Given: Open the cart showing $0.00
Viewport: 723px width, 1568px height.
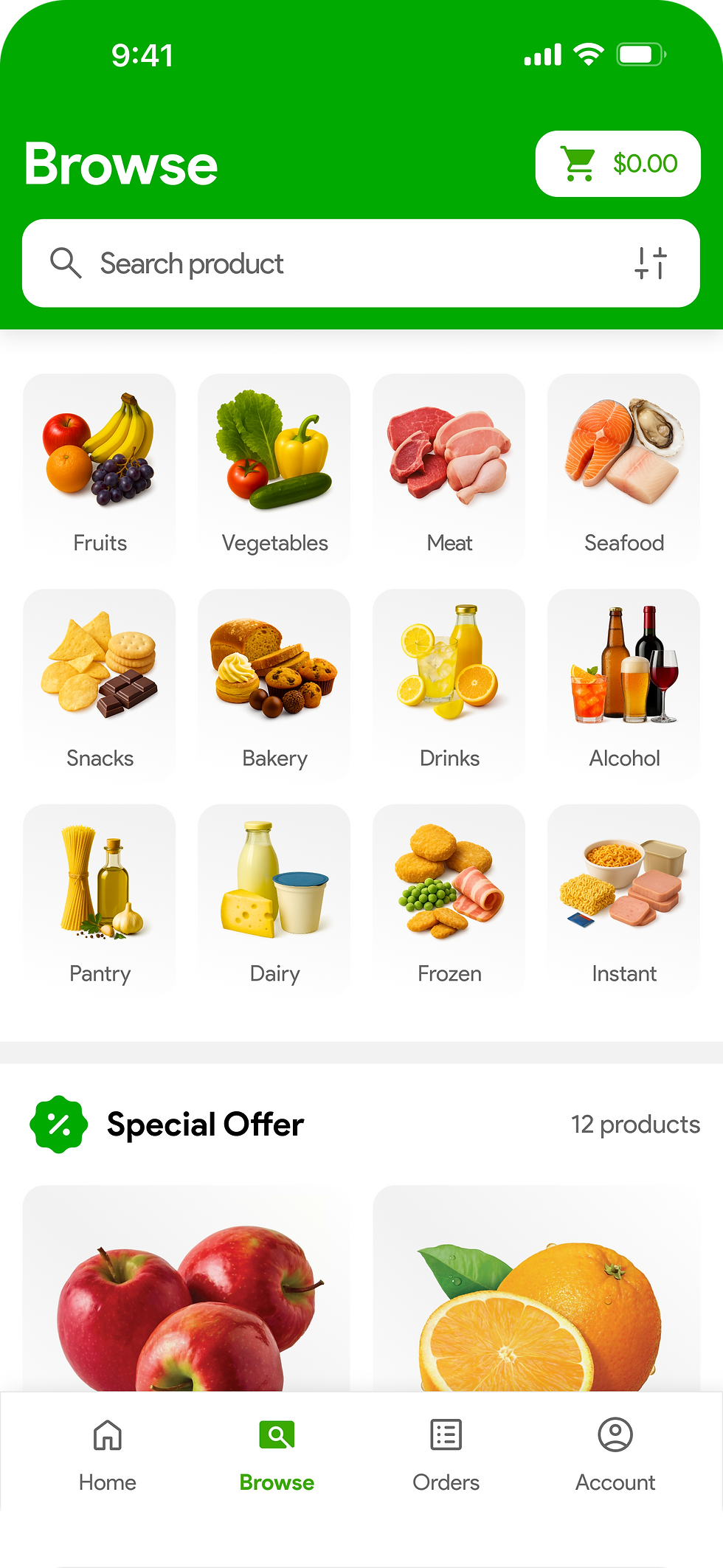Looking at the screenshot, I should (x=618, y=164).
